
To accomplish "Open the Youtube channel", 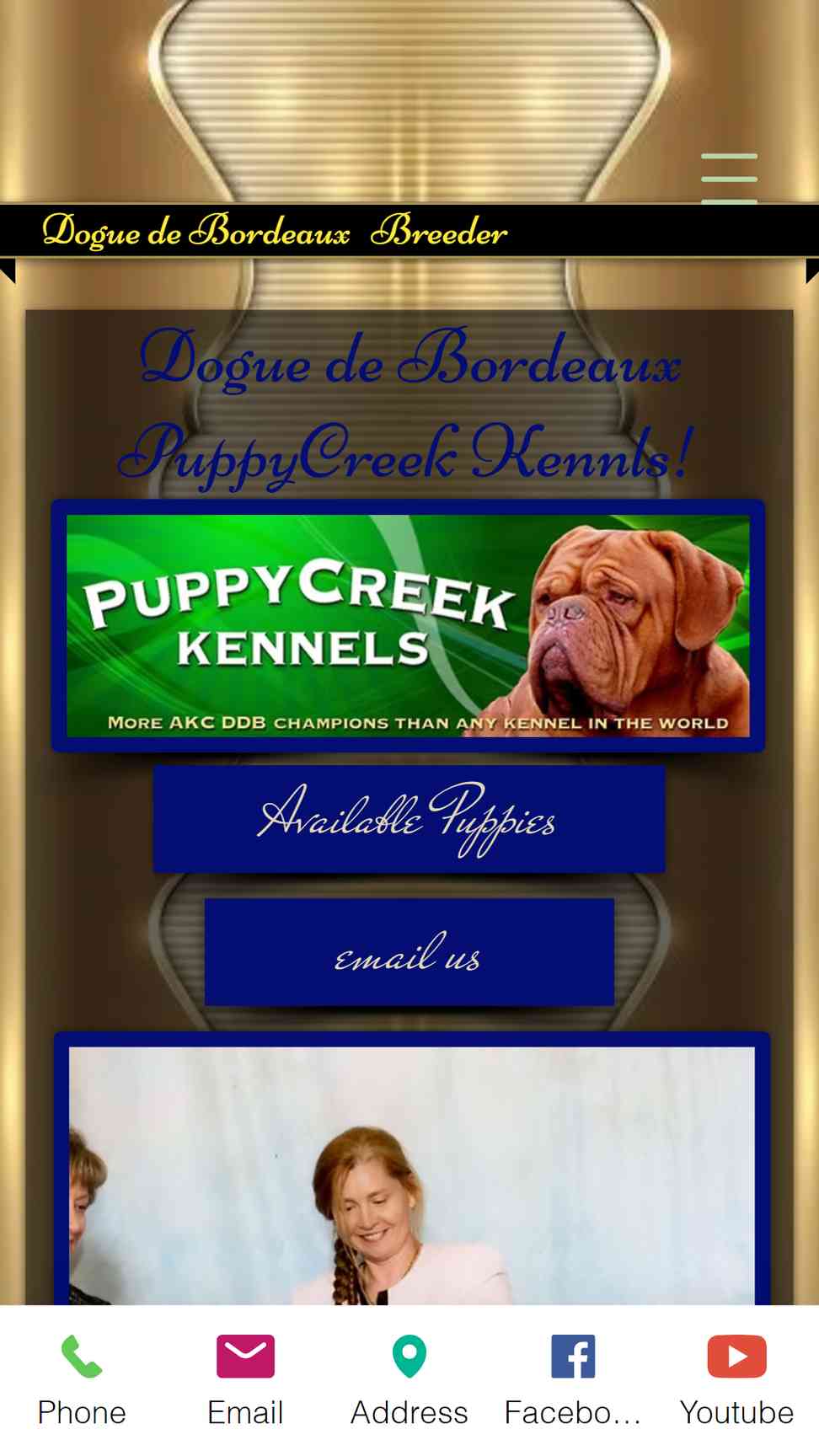I will pyautogui.click(x=736, y=1380).
